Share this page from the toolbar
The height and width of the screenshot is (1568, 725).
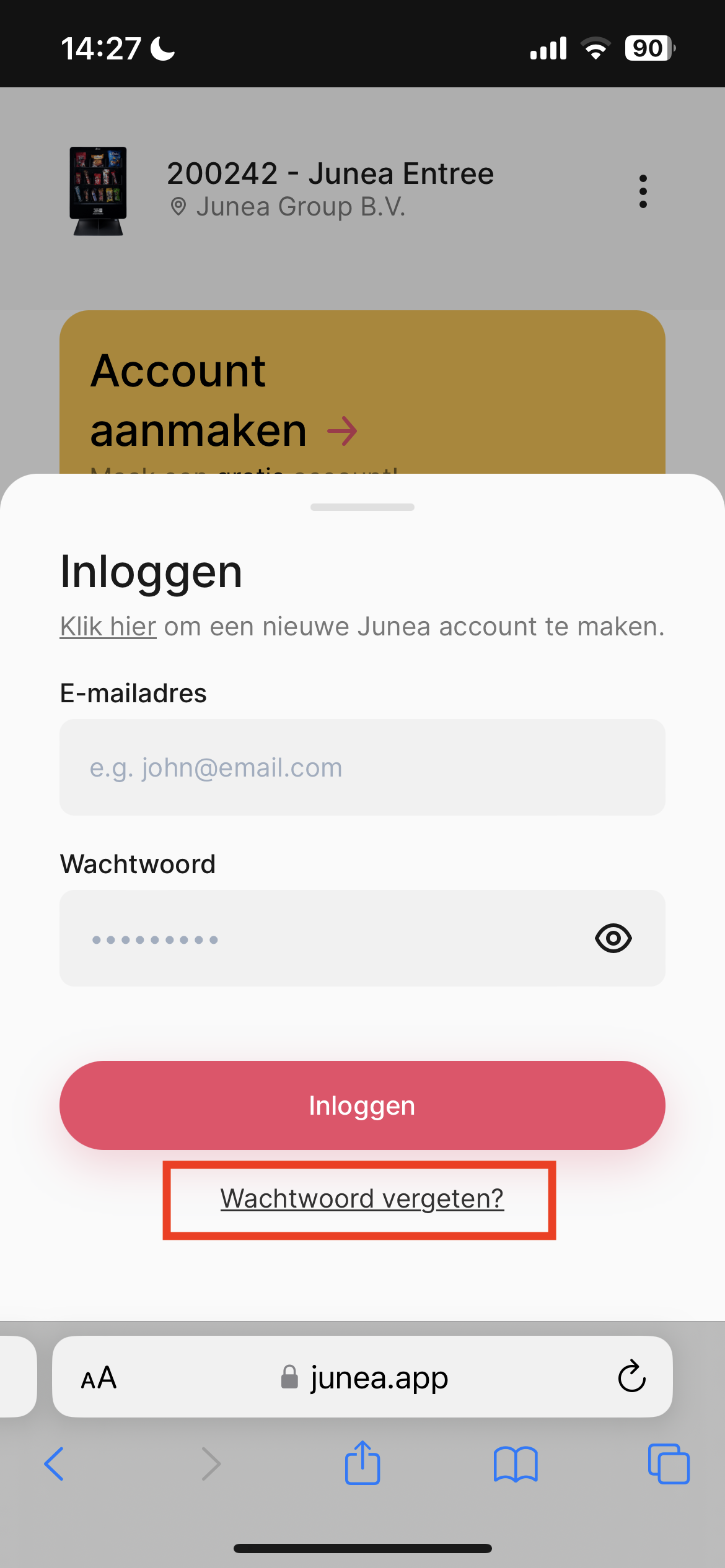pos(362,1461)
